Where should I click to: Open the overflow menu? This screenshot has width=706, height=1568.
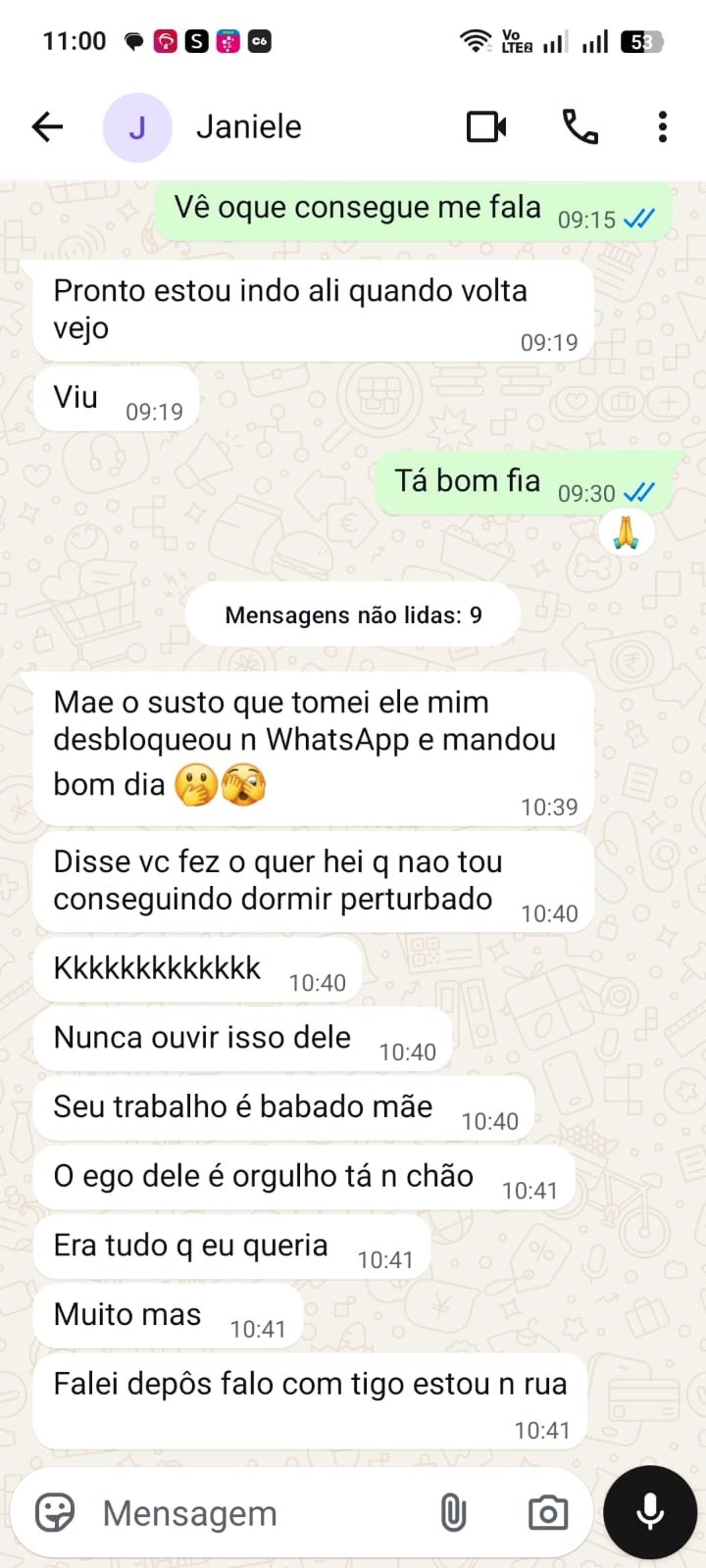663,127
